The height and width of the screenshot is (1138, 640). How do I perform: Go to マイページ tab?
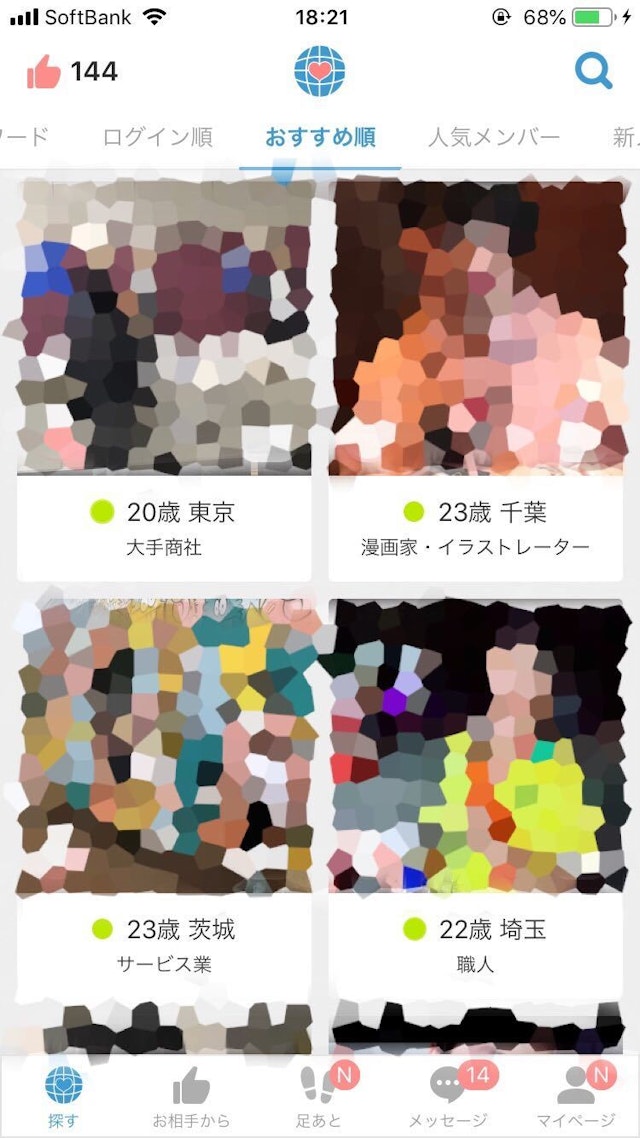(x=575, y=1096)
